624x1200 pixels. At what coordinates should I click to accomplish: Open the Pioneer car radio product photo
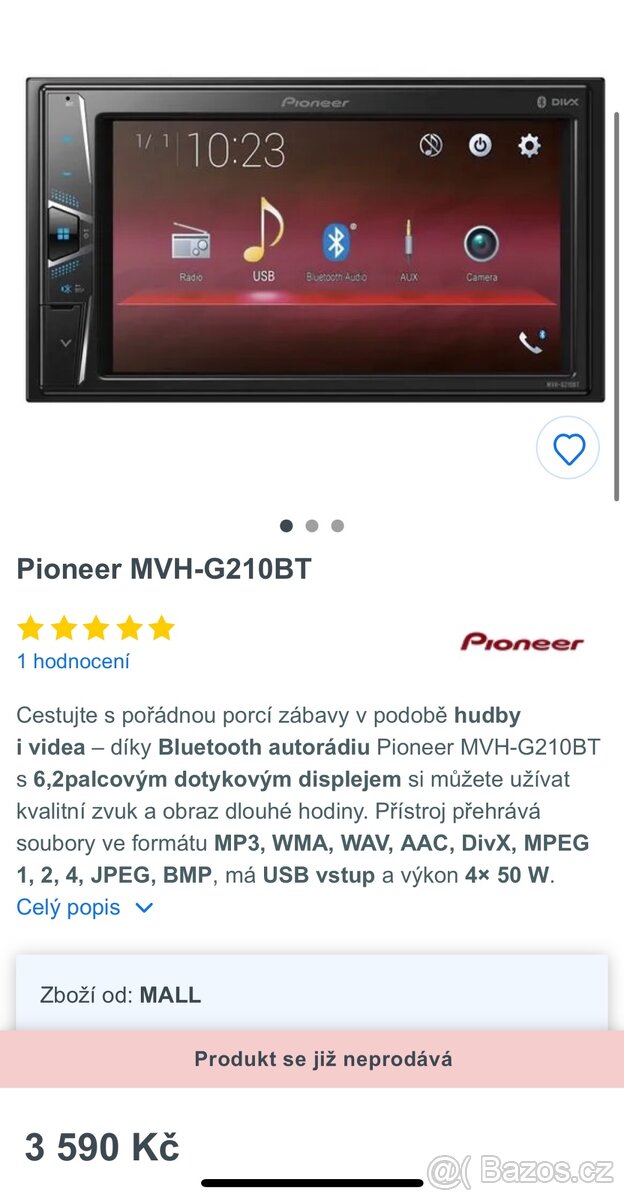pos(314,240)
